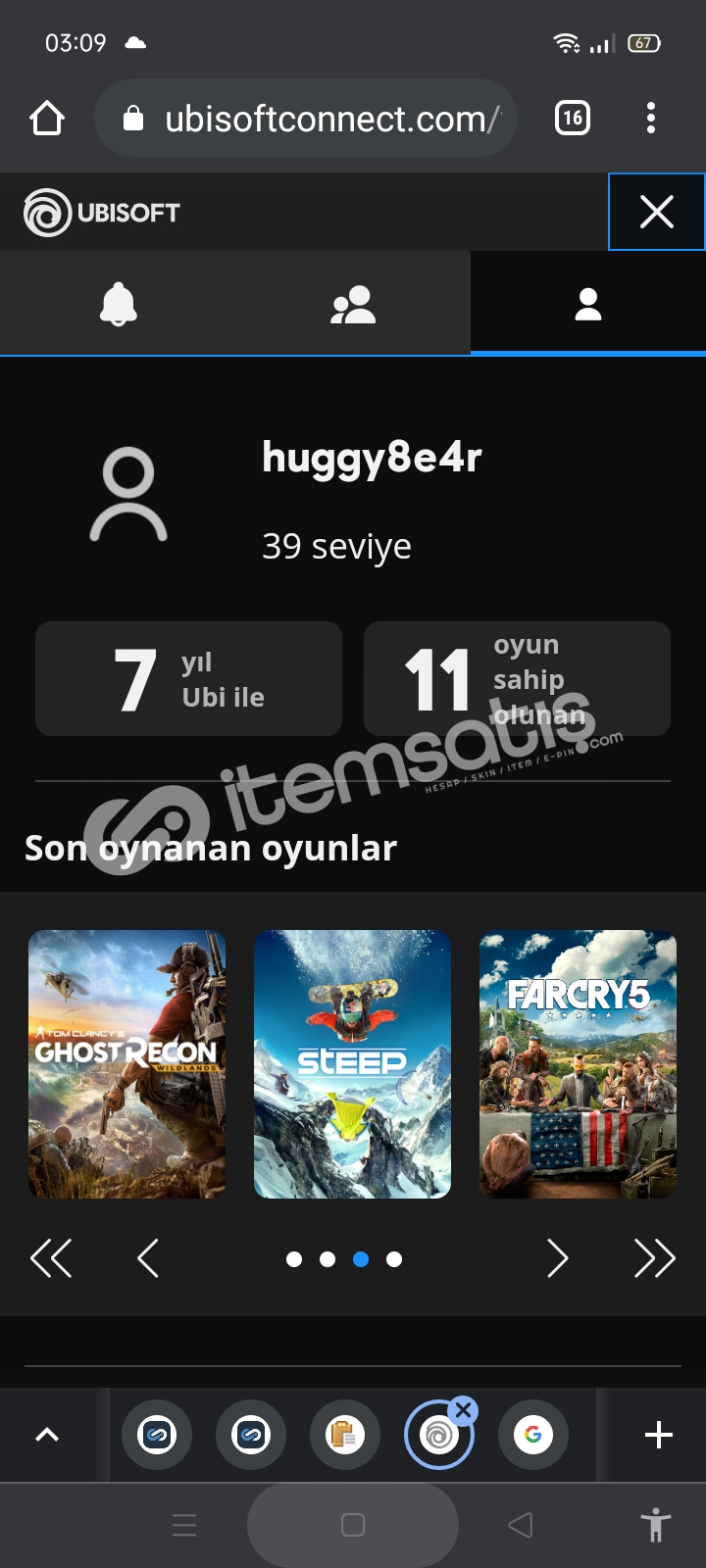Open the tab switcher showing 16 tabs
Viewport: 706px width, 1568px height.
tap(573, 119)
